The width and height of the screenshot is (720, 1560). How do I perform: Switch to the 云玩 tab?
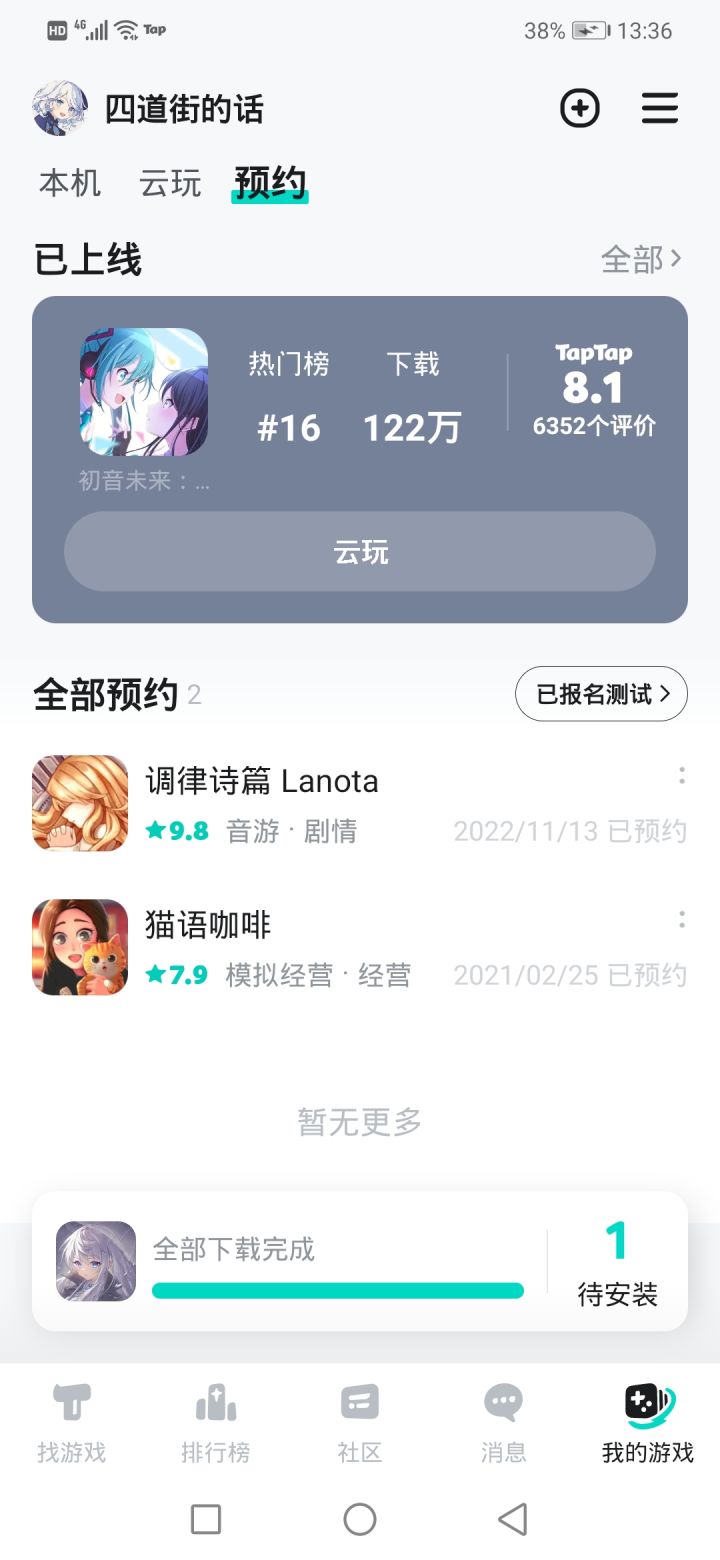[168, 184]
